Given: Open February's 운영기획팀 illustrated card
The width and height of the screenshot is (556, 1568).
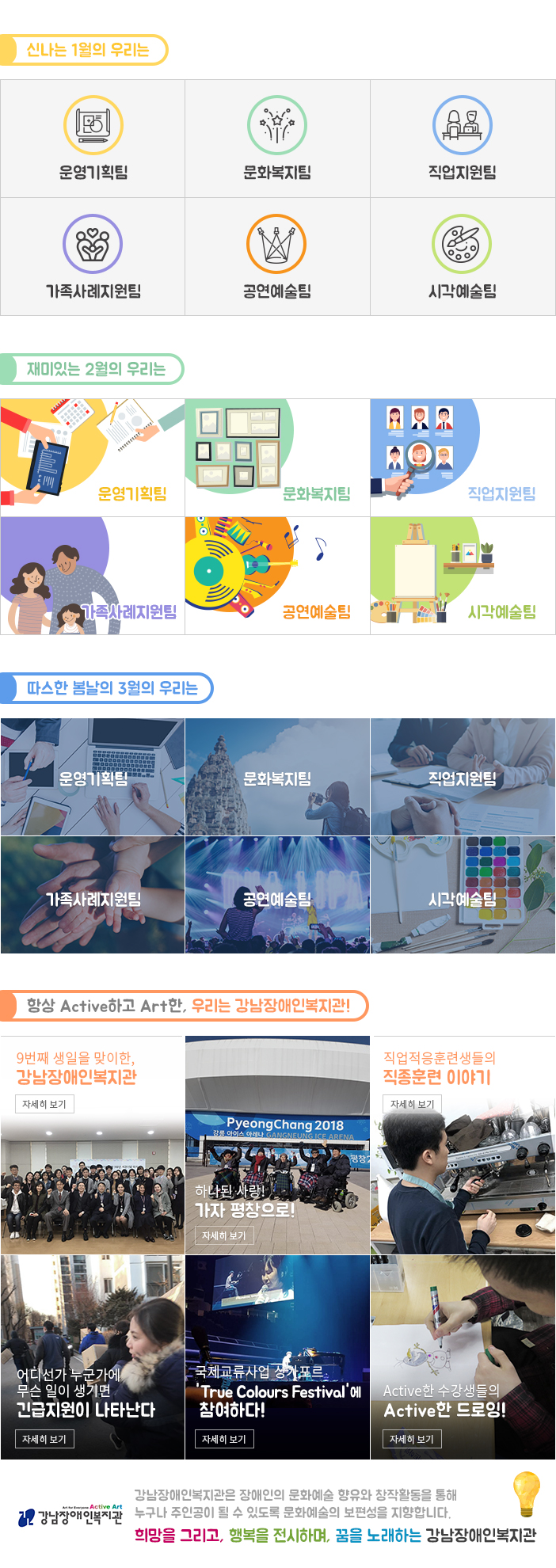Looking at the screenshot, I should click(x=93, y=458).
